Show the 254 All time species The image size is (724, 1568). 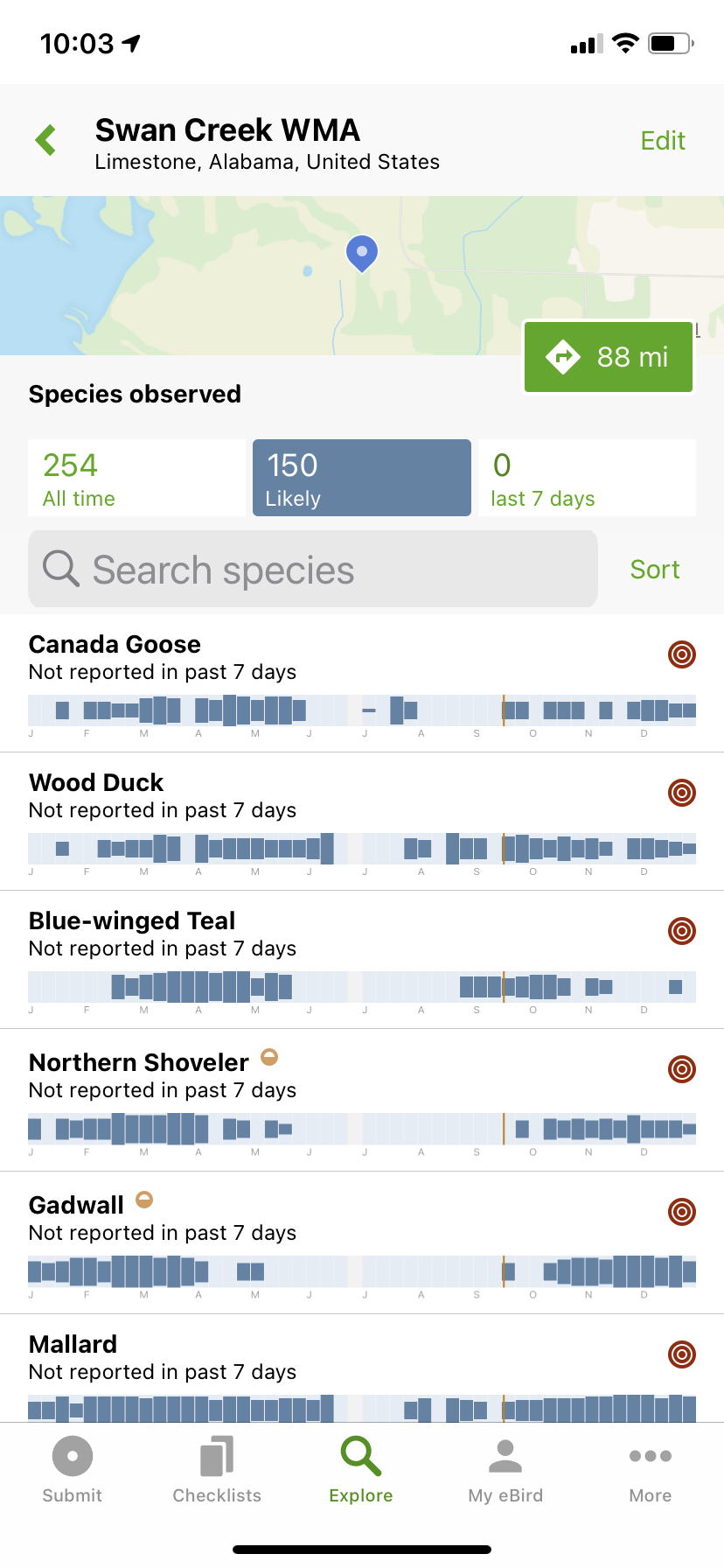coord(136,478)
